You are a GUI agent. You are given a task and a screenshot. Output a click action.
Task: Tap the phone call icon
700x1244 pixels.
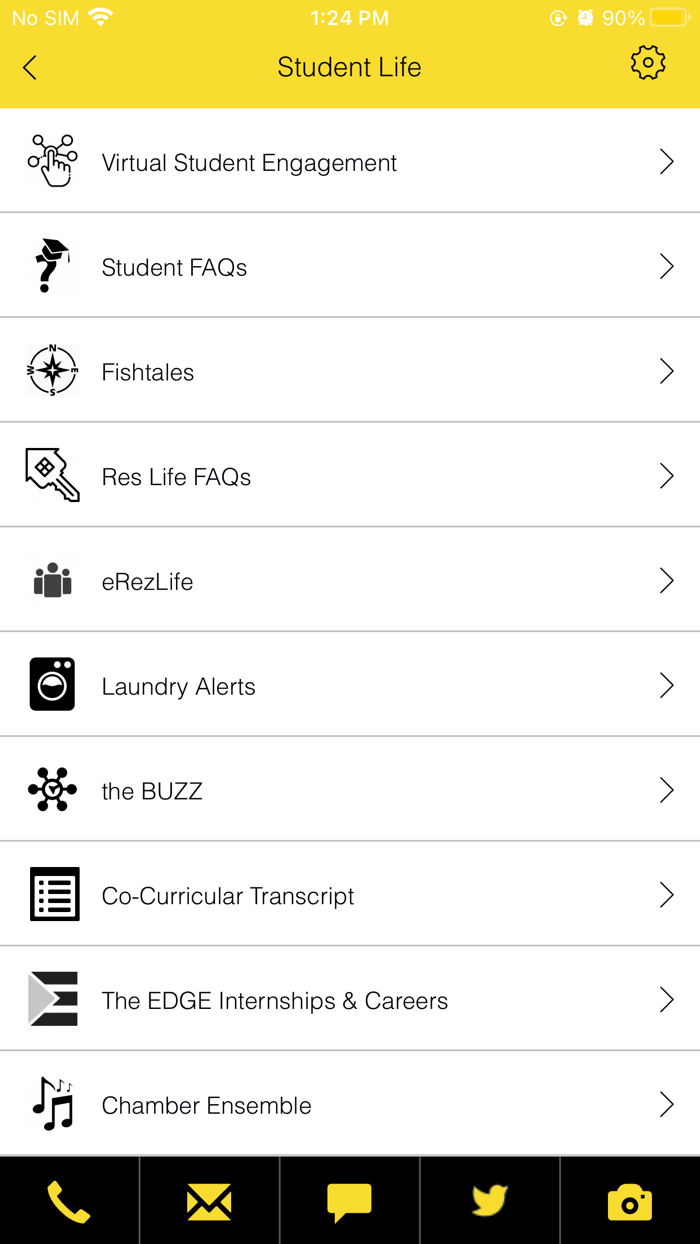click(x=69, y=1201)
